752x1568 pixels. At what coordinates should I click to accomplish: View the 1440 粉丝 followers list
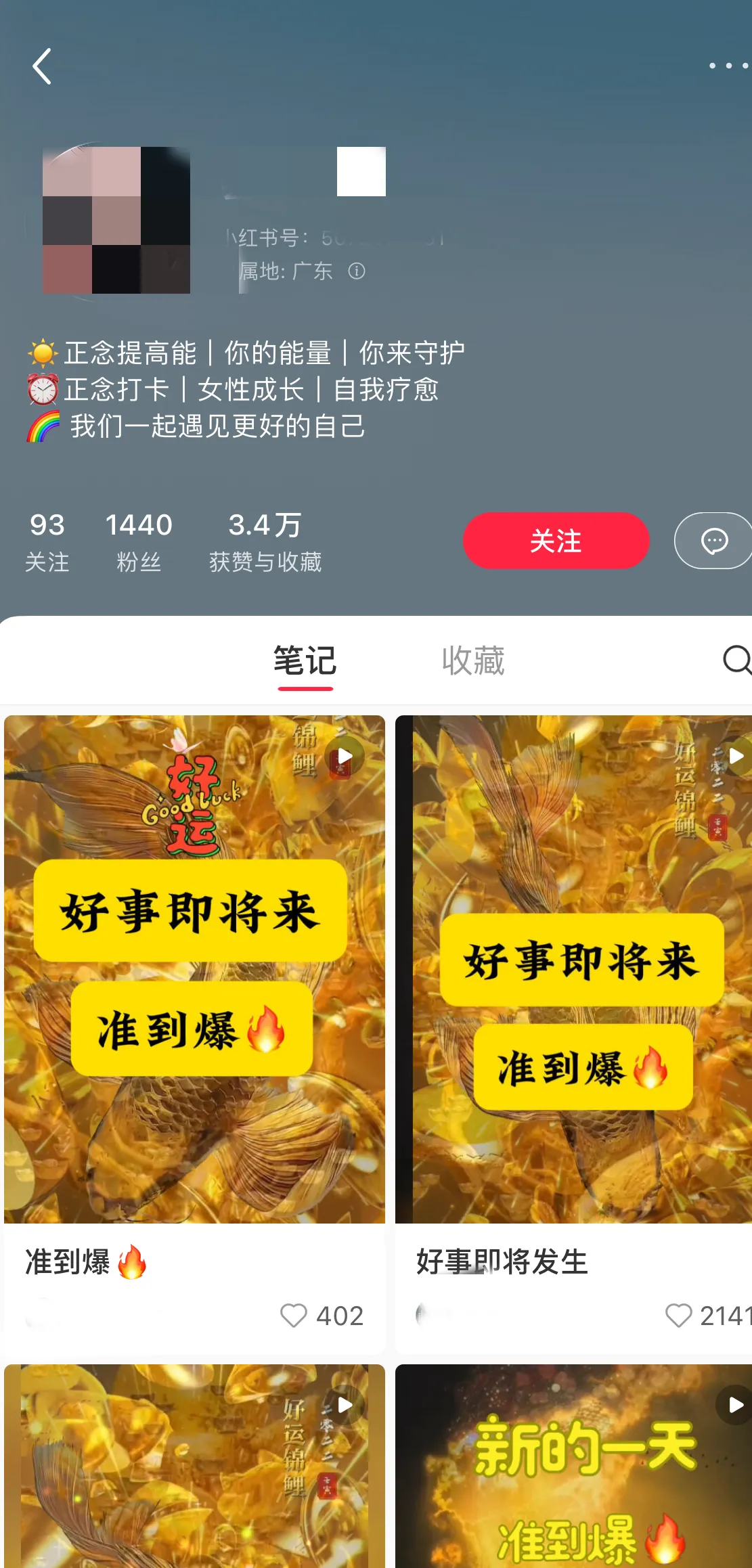tap(139, 541)
